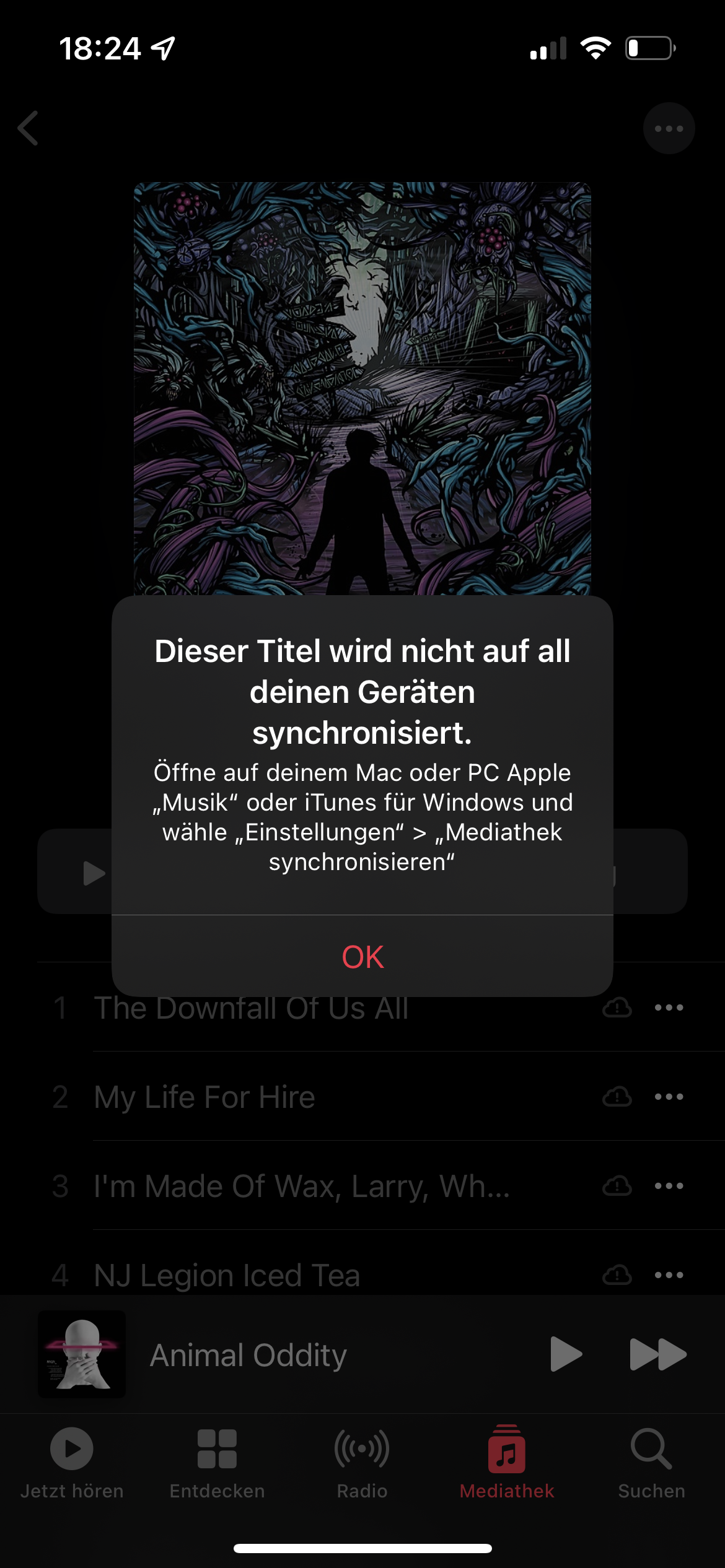
Task: Open options for The Downfall Of Us All
Action: pyautogui.click(x=669, y=1008)
